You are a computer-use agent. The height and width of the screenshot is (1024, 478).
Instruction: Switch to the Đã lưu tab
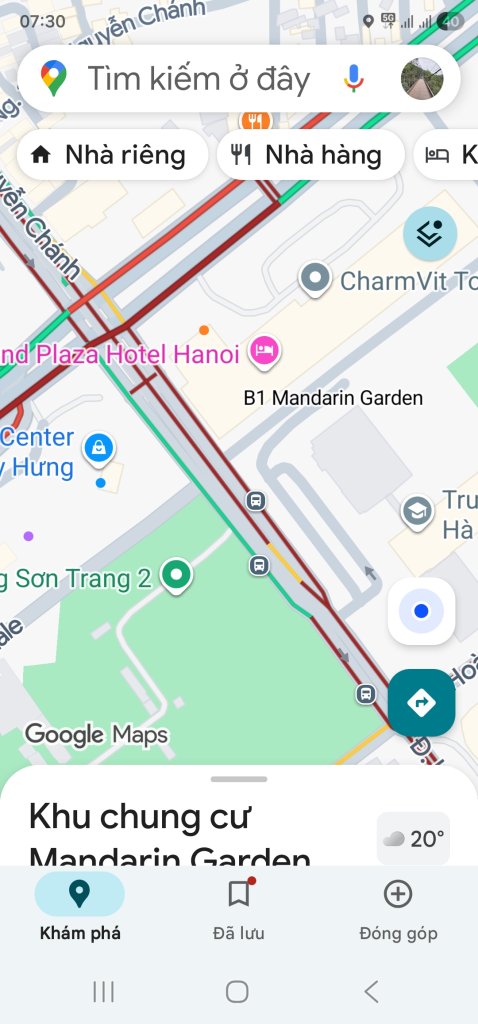tap(239, 909)
